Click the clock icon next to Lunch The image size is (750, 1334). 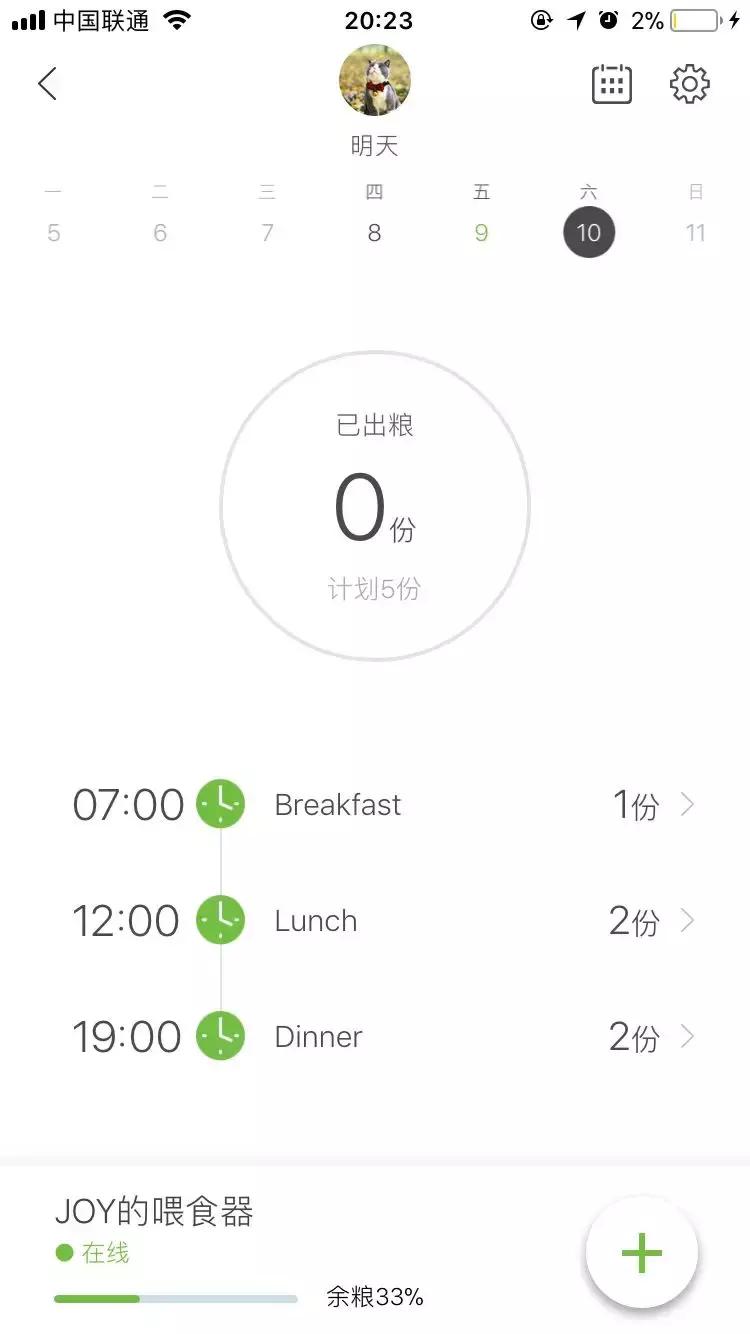(x=219, y=920)
